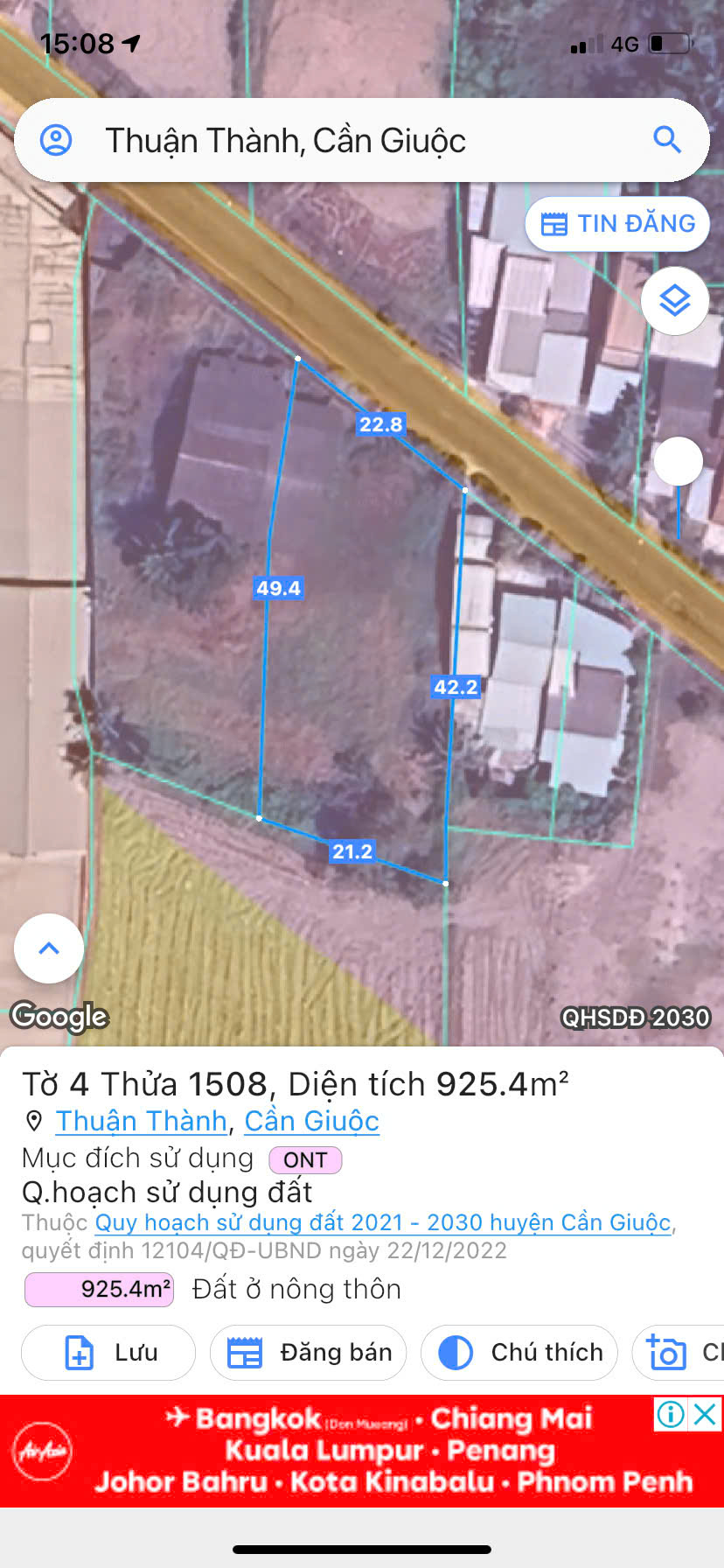Expand panel with the up chevron
Viewport: 724px width, 1568px height.
pyautogui.click(x=49, y=948)
